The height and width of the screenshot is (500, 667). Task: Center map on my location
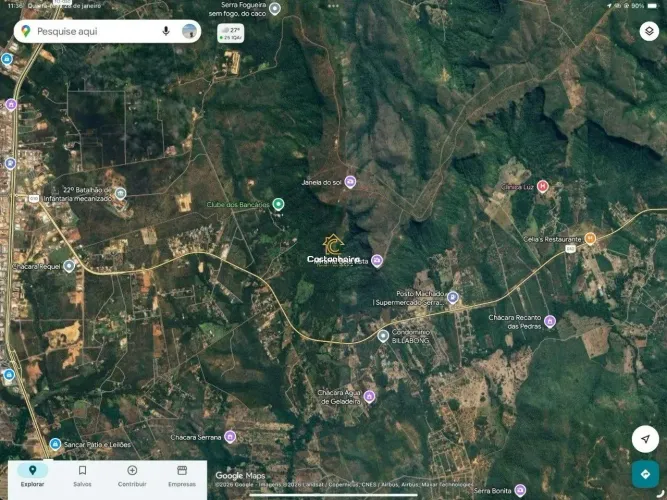pyautogui.click(x=645, y=439)
